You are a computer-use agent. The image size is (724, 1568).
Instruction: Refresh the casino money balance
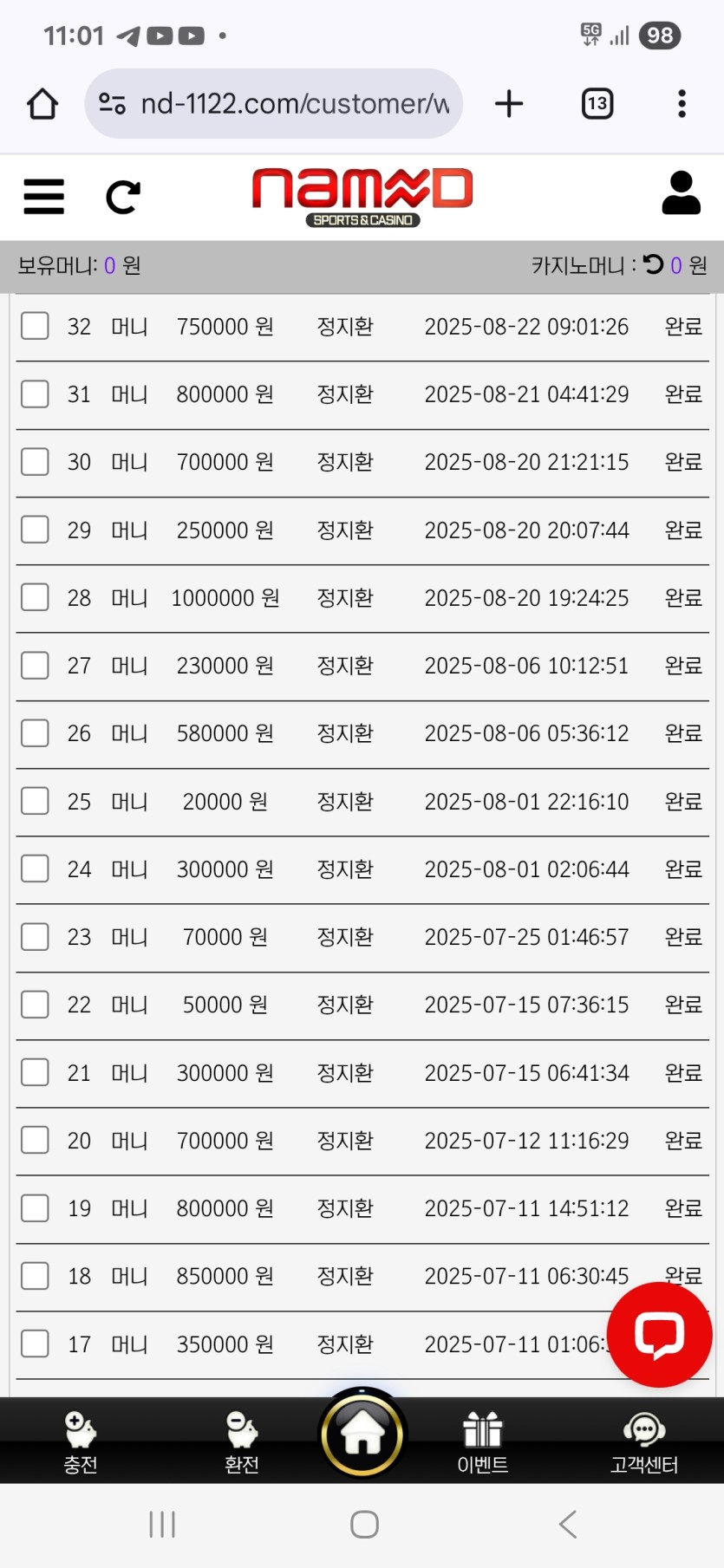tap(654, 264)
